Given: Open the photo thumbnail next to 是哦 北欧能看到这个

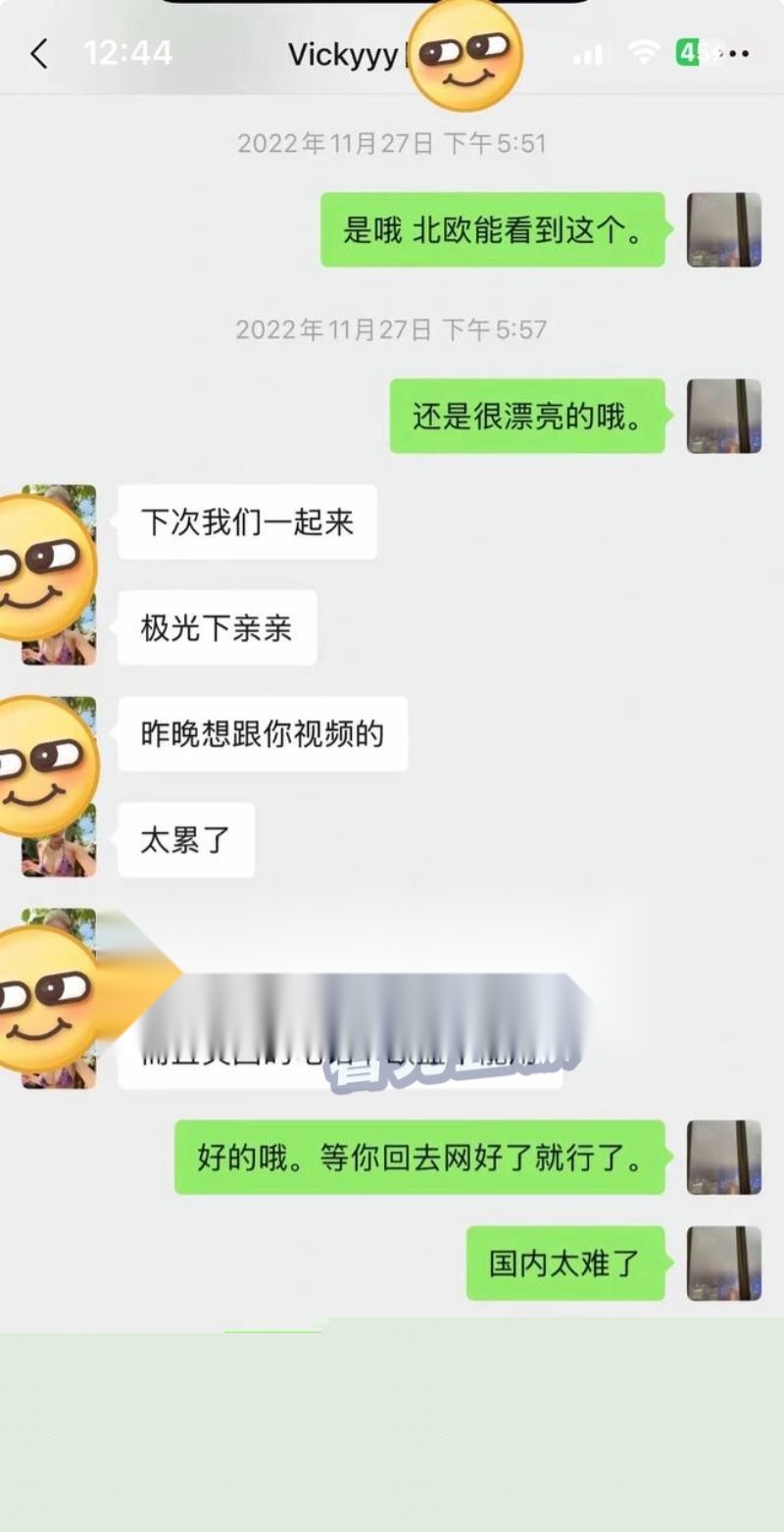Looking at the screenshot, I should coord(723,230).
